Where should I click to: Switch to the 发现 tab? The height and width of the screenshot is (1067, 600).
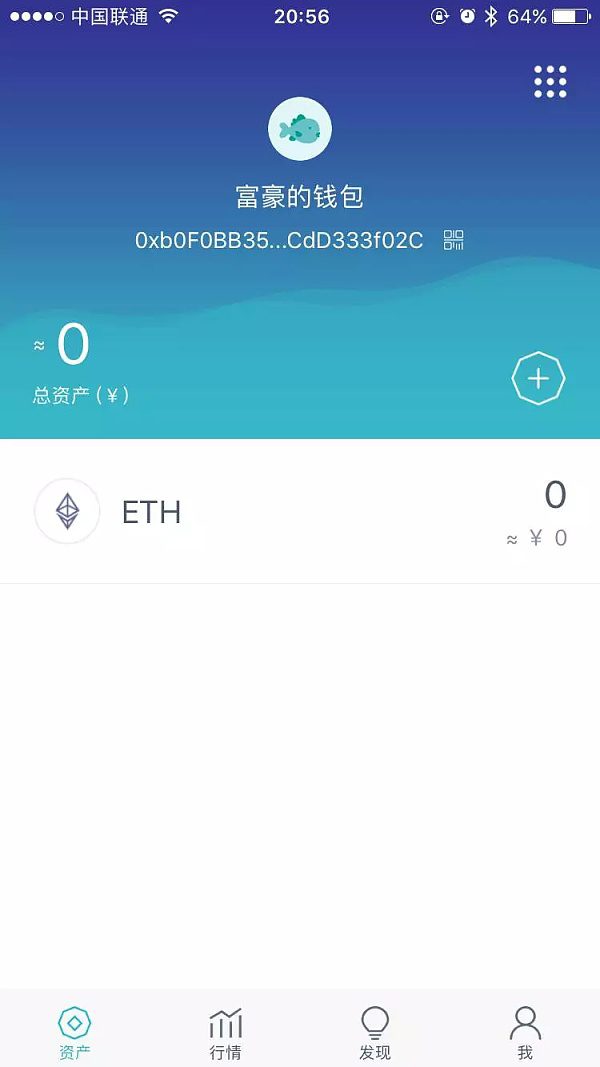(375, 1032)
